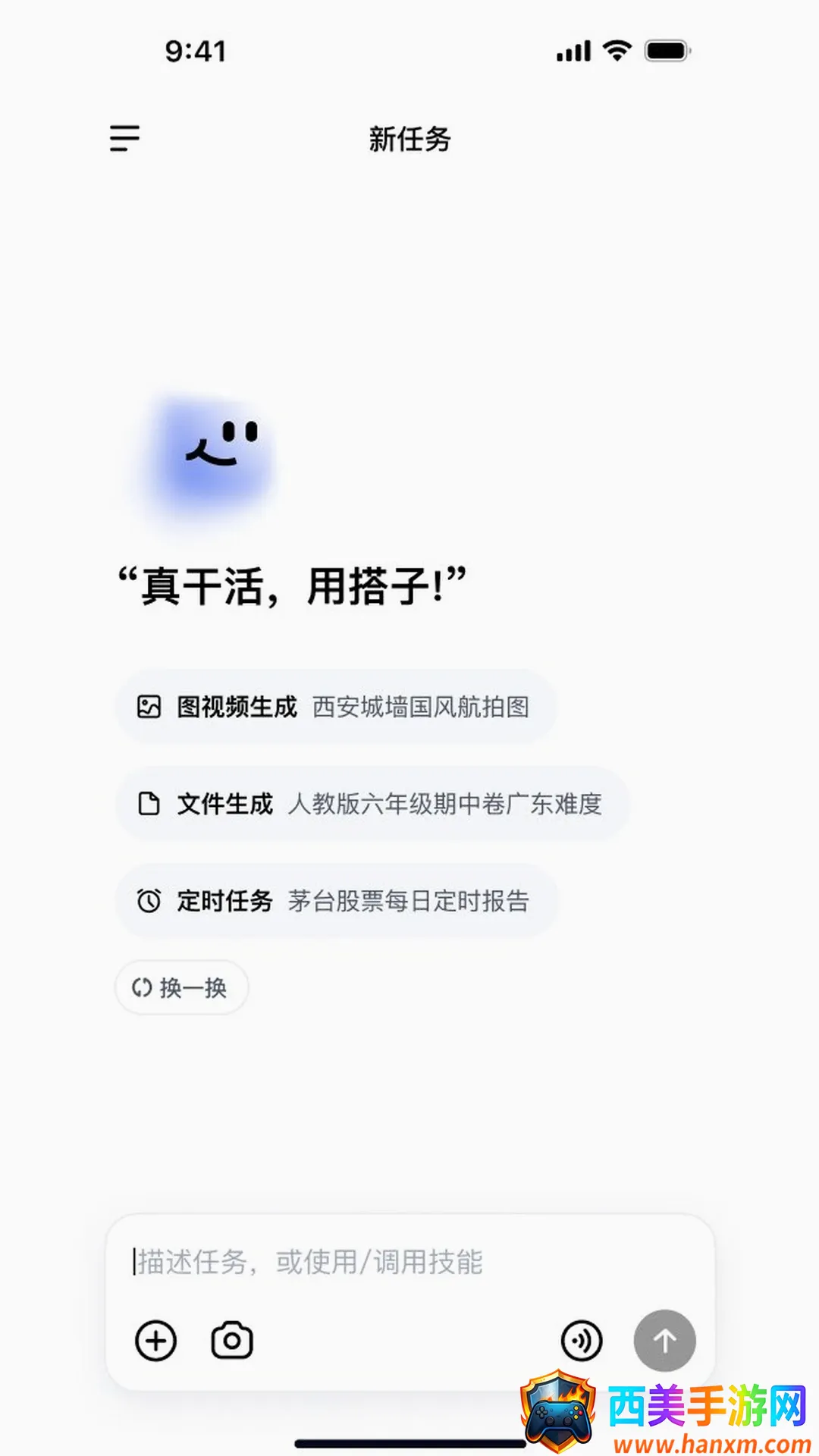Refresh suggestions with 换一换

click(x=181, y=987)
